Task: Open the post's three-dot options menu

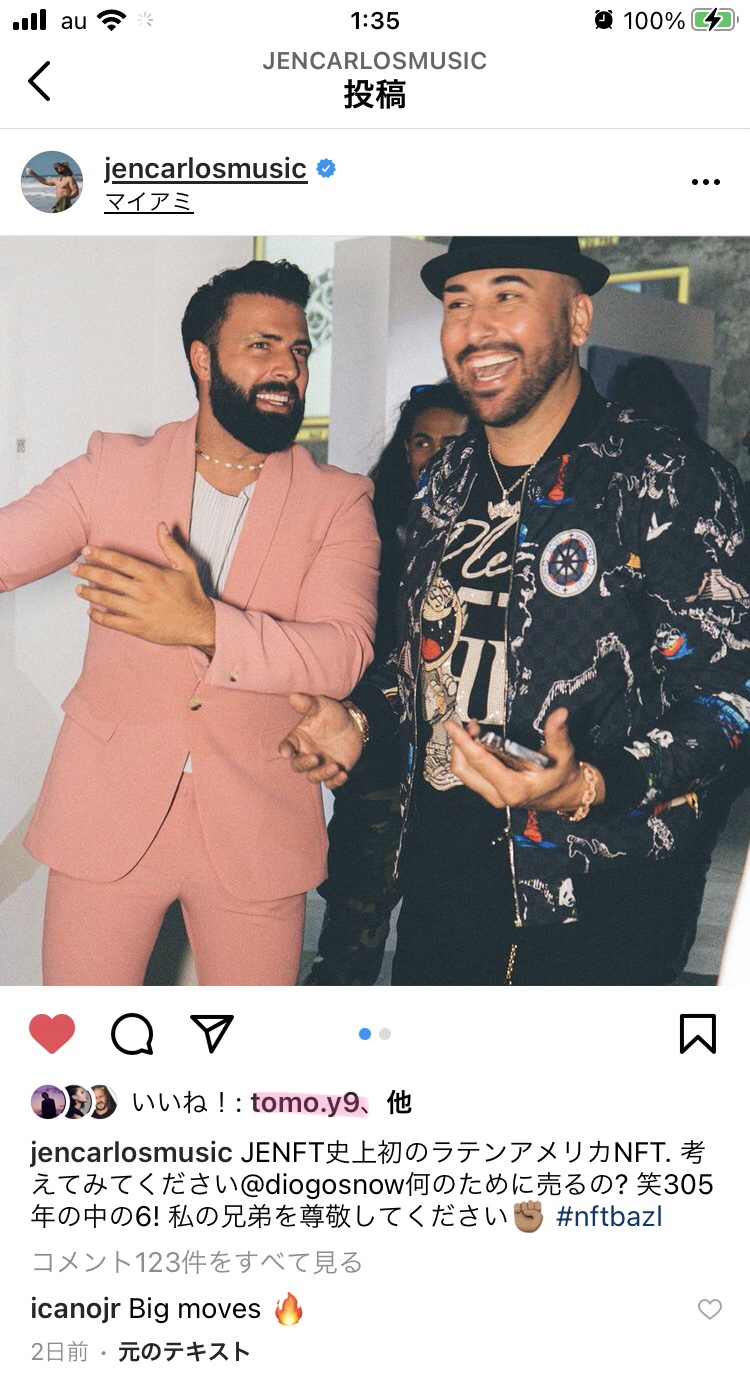Action: [x=706, y=182]
